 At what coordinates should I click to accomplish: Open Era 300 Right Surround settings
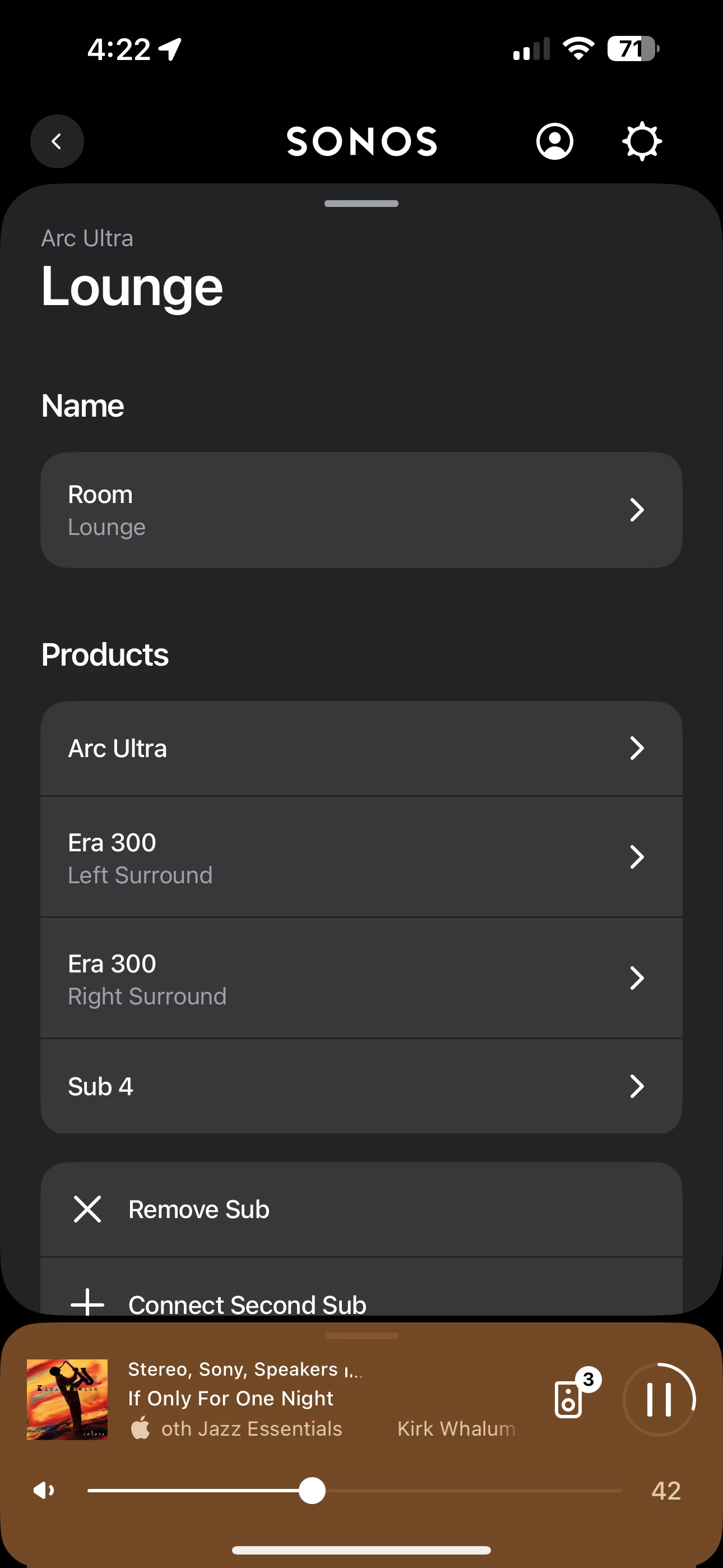pyautogui.click(x=361, y=978)
